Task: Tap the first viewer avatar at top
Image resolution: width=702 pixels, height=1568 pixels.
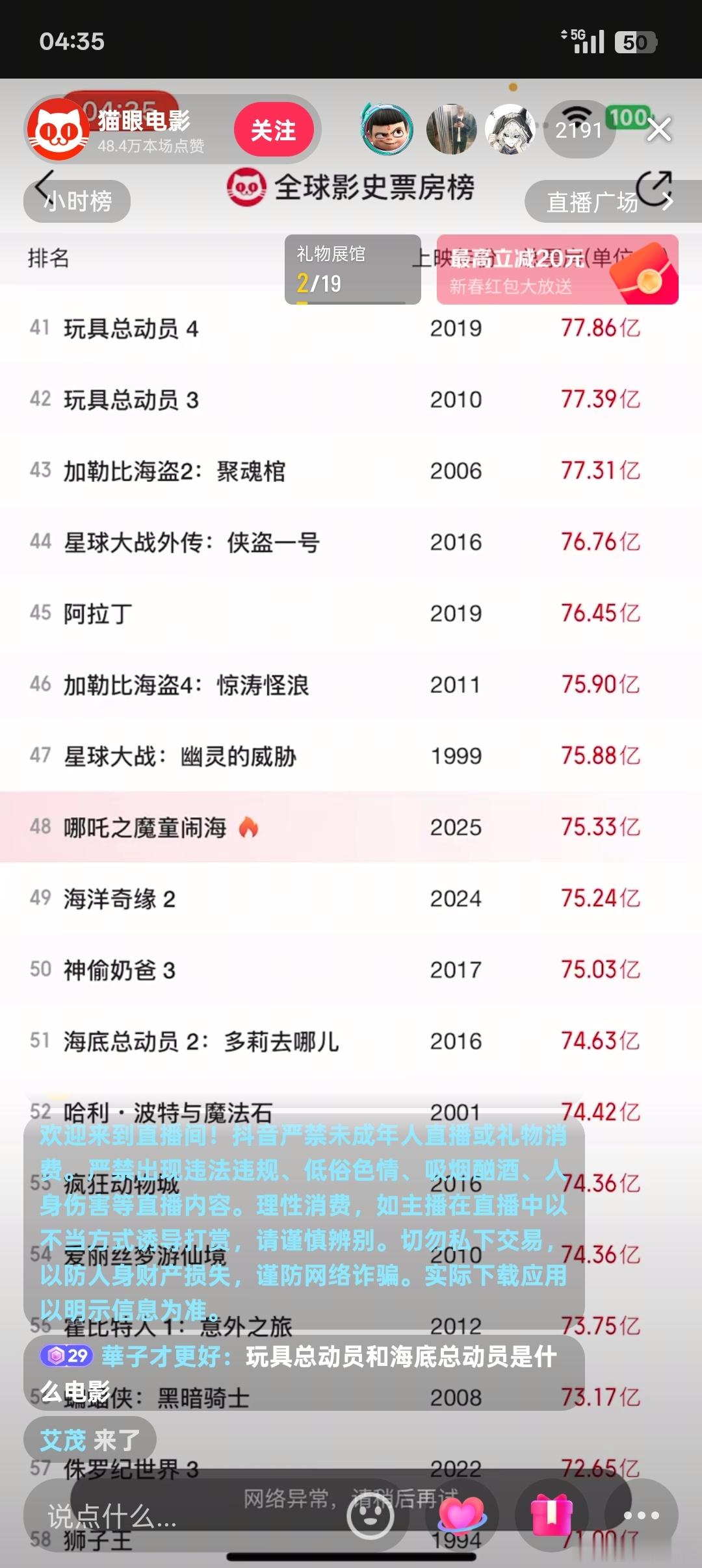Action: pos(388,129)
